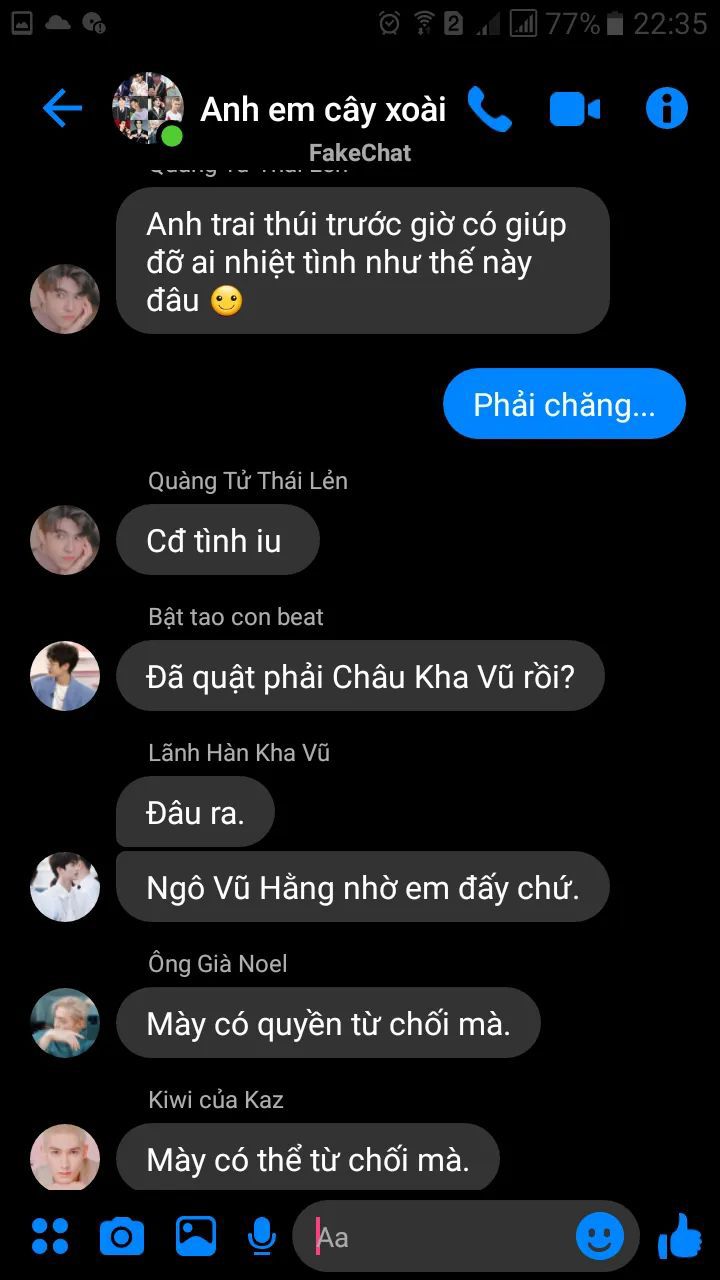Image resolution: width=720 pixels, height=1280 pixels.
Task: Tap the avatar beside "Mày có quyền từ chối mà."
Action: pos(65,1023)
